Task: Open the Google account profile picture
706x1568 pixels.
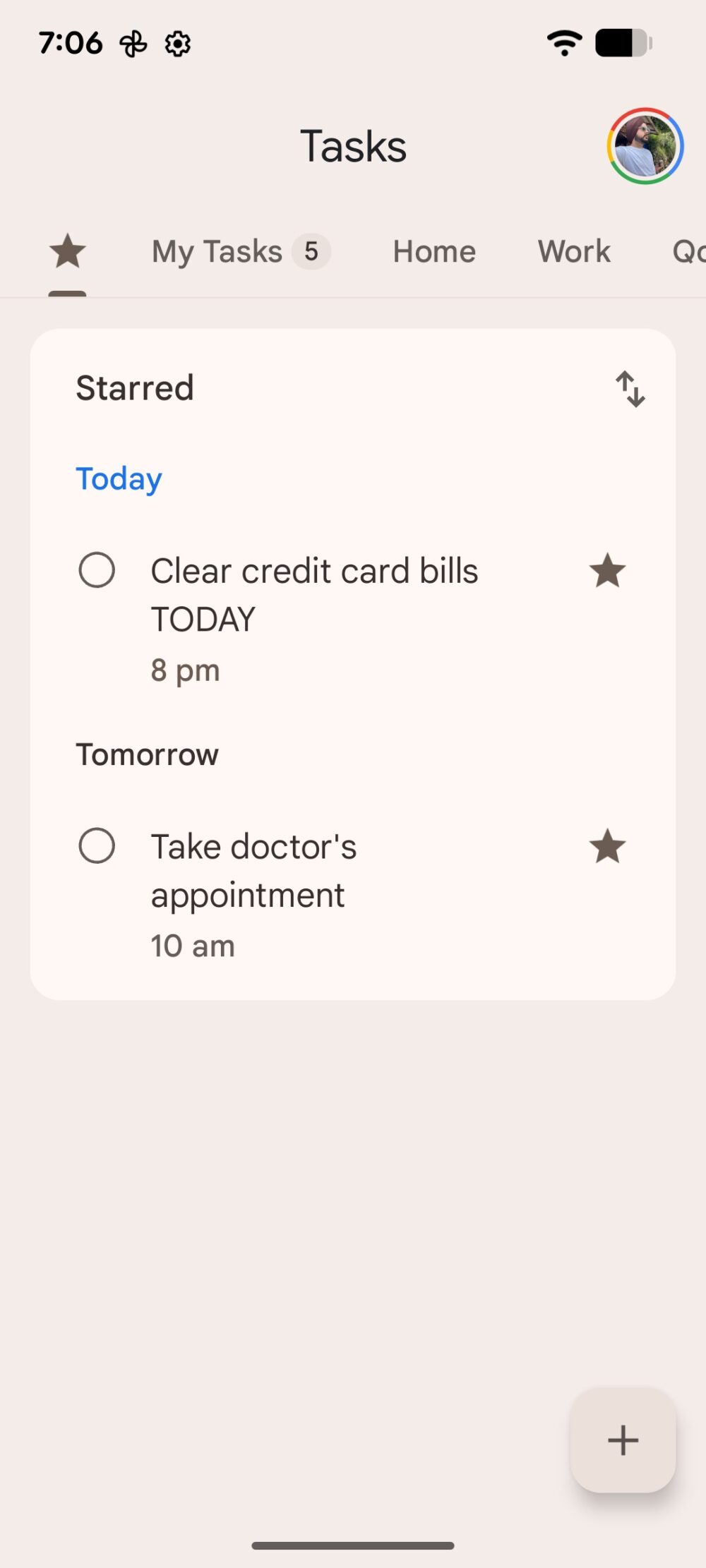Action: click(645, 146)
